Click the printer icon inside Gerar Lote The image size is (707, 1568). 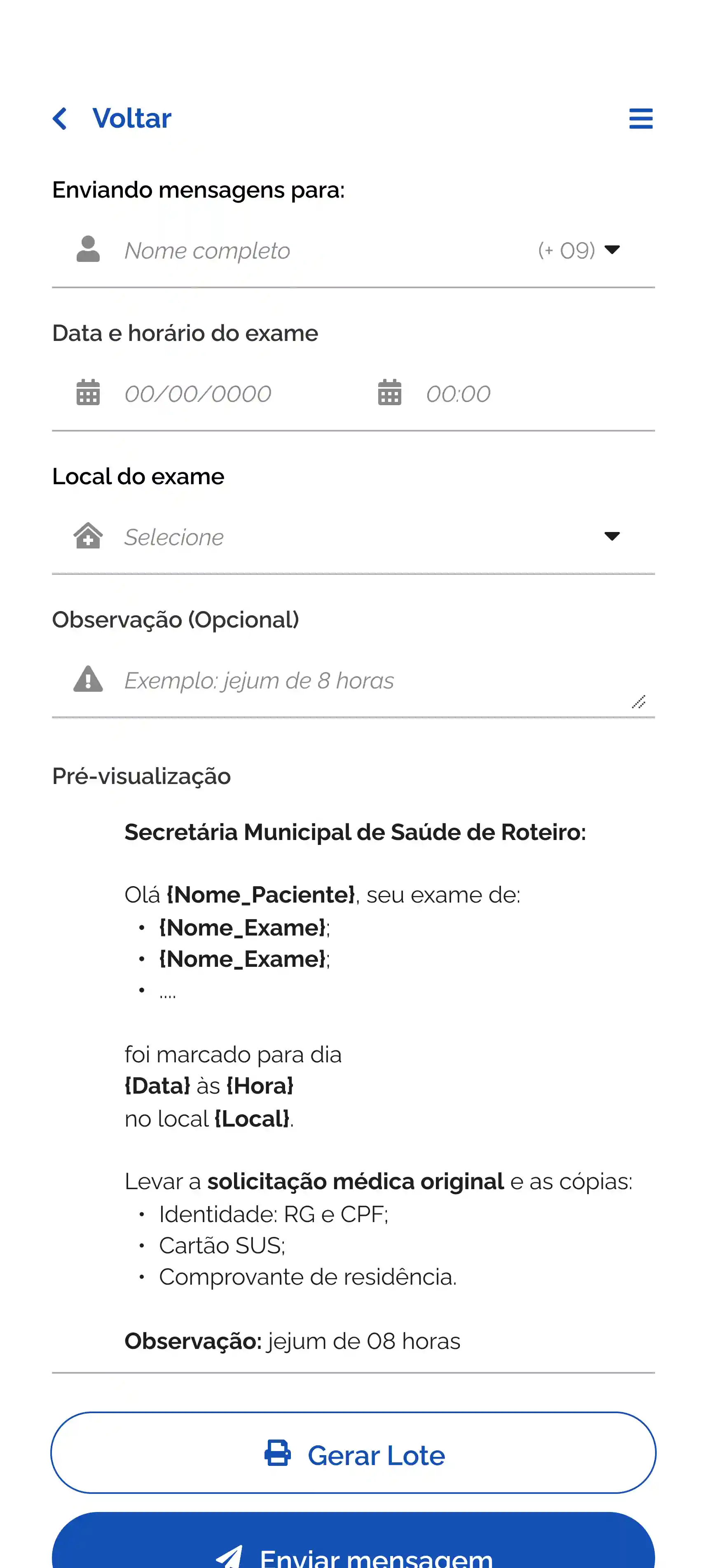(278, 1455)
